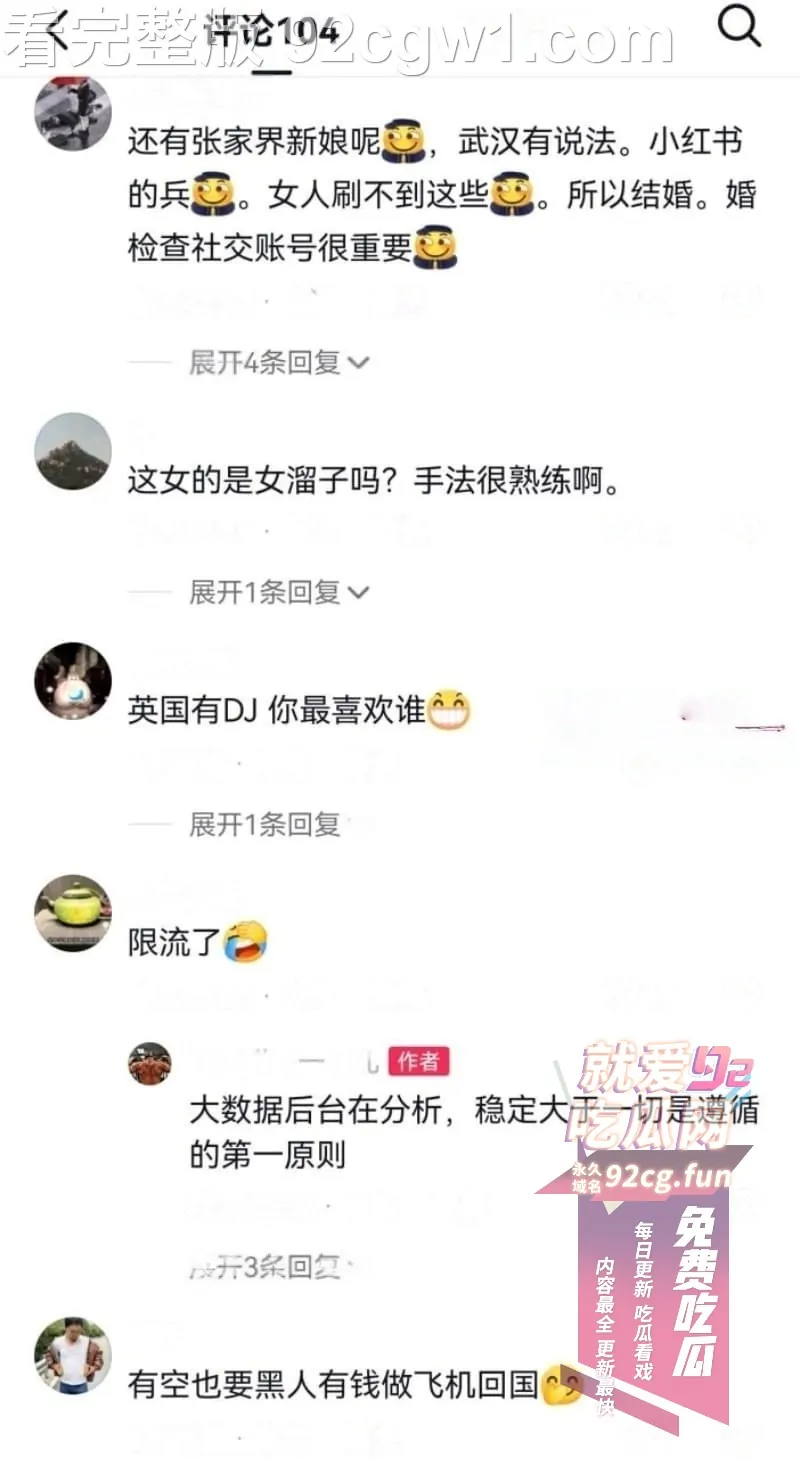Open the search magnifier icon

point(739,28)
